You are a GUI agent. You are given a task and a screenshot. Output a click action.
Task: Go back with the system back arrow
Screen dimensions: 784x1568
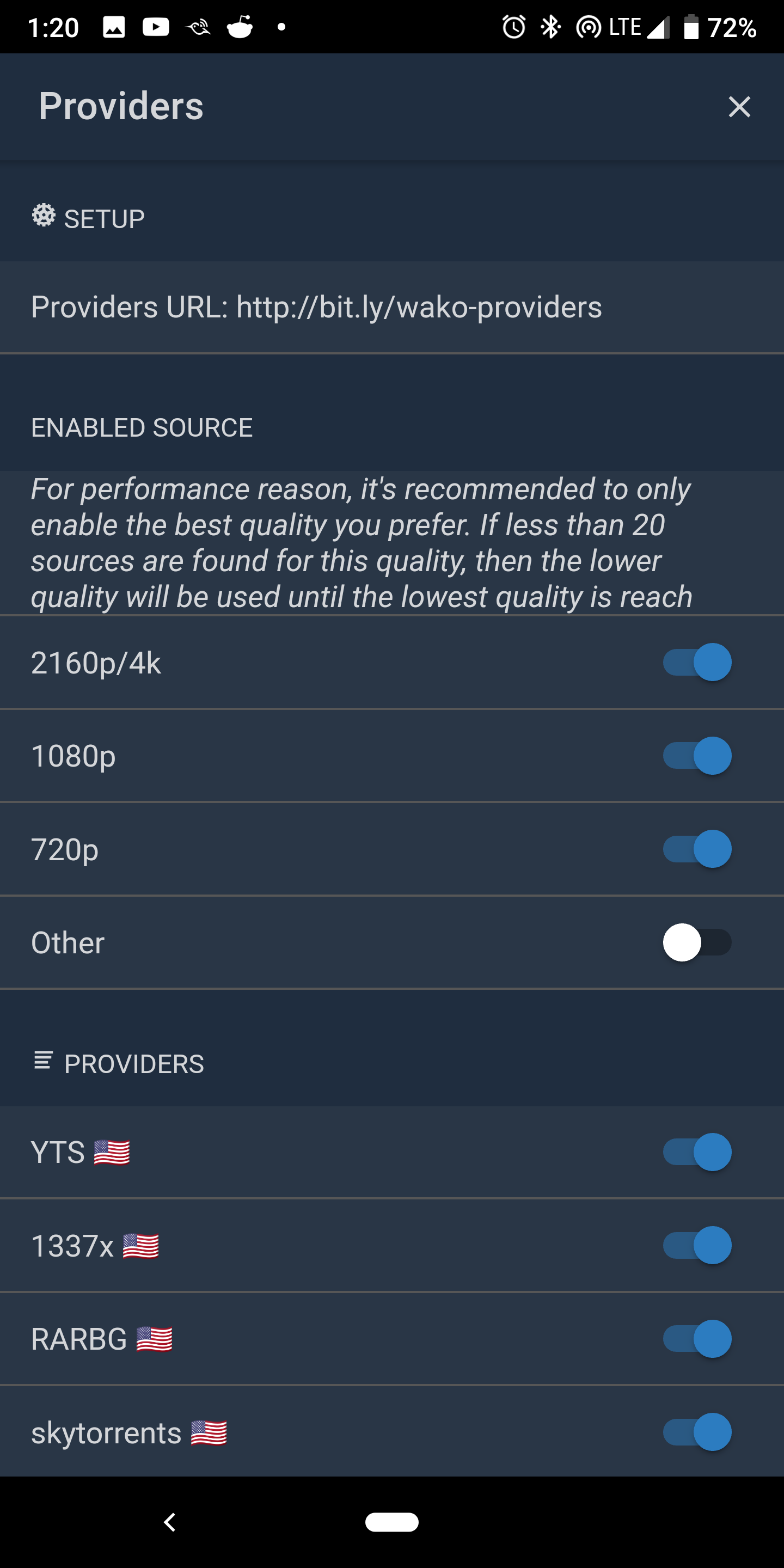pyautogui.click(x=170, y=1522)
